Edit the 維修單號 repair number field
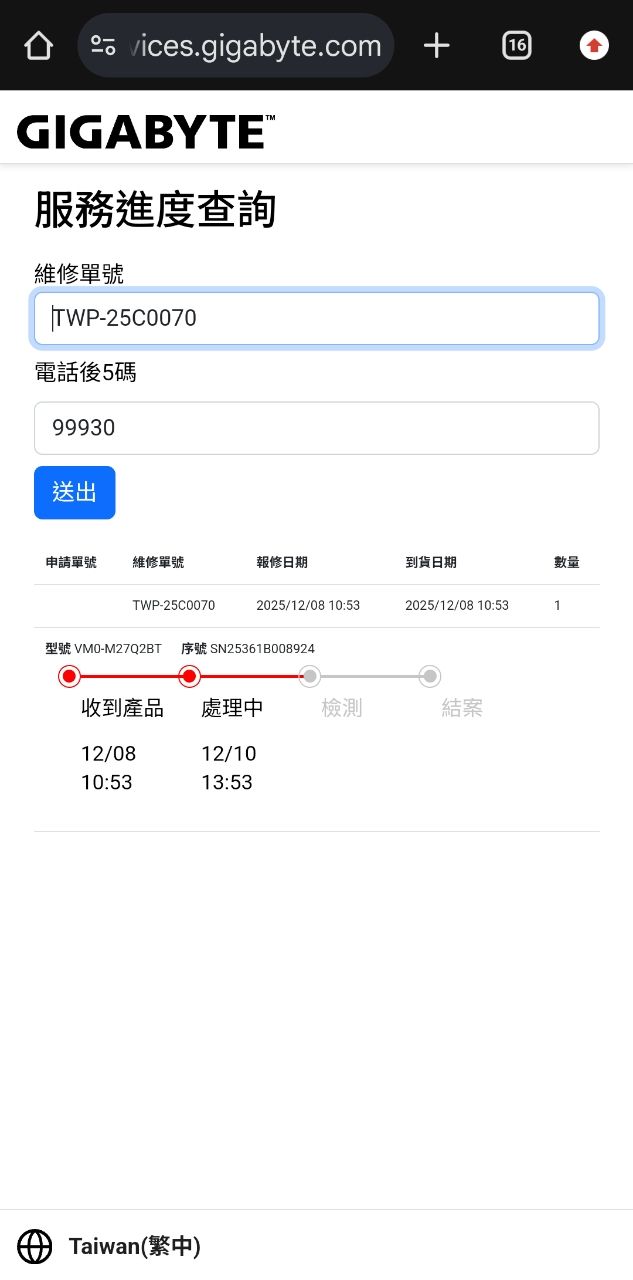633x1280 pixels. point(316,319)
